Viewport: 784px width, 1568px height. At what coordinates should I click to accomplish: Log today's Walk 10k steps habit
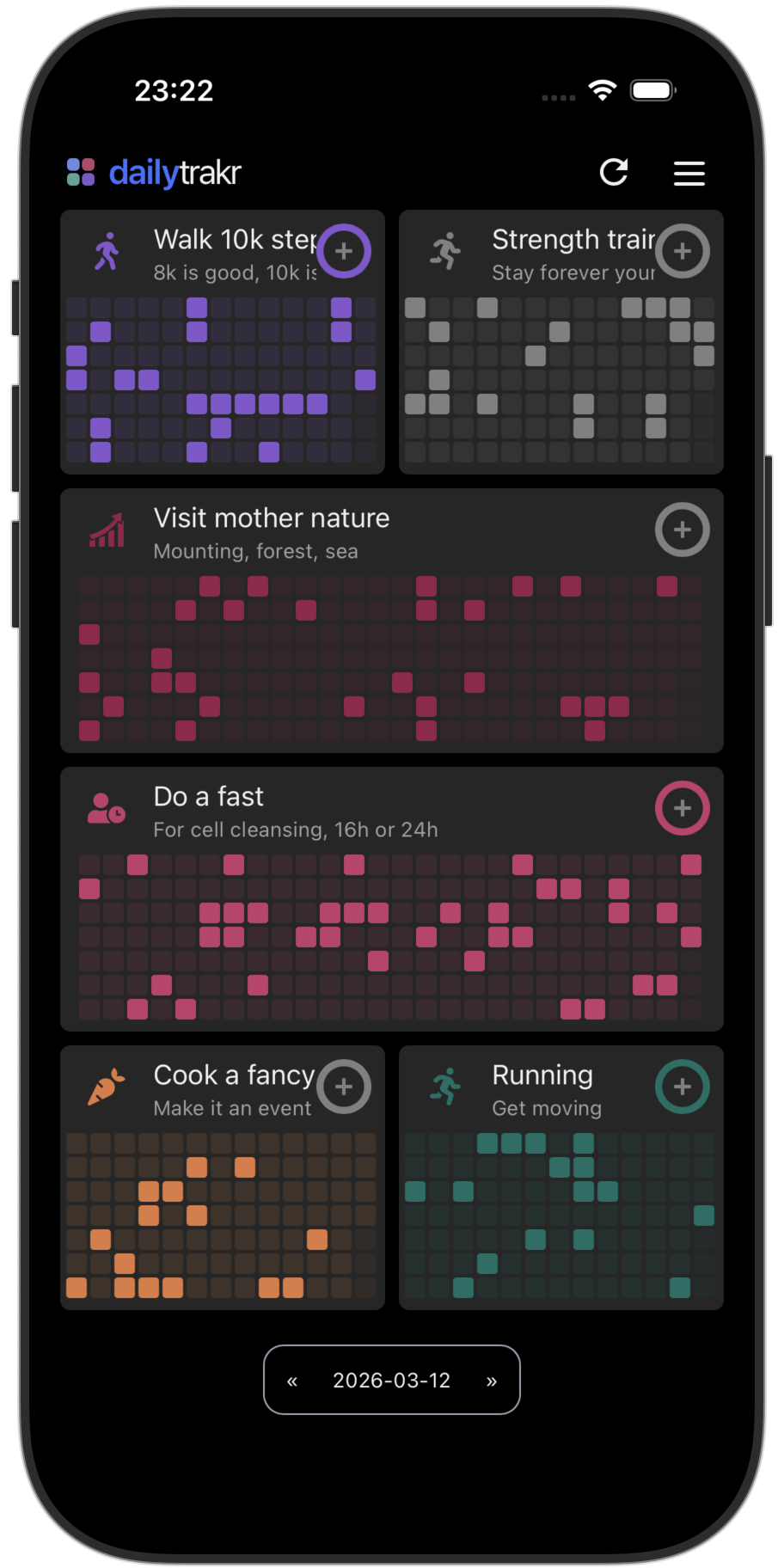click(344, 251)
